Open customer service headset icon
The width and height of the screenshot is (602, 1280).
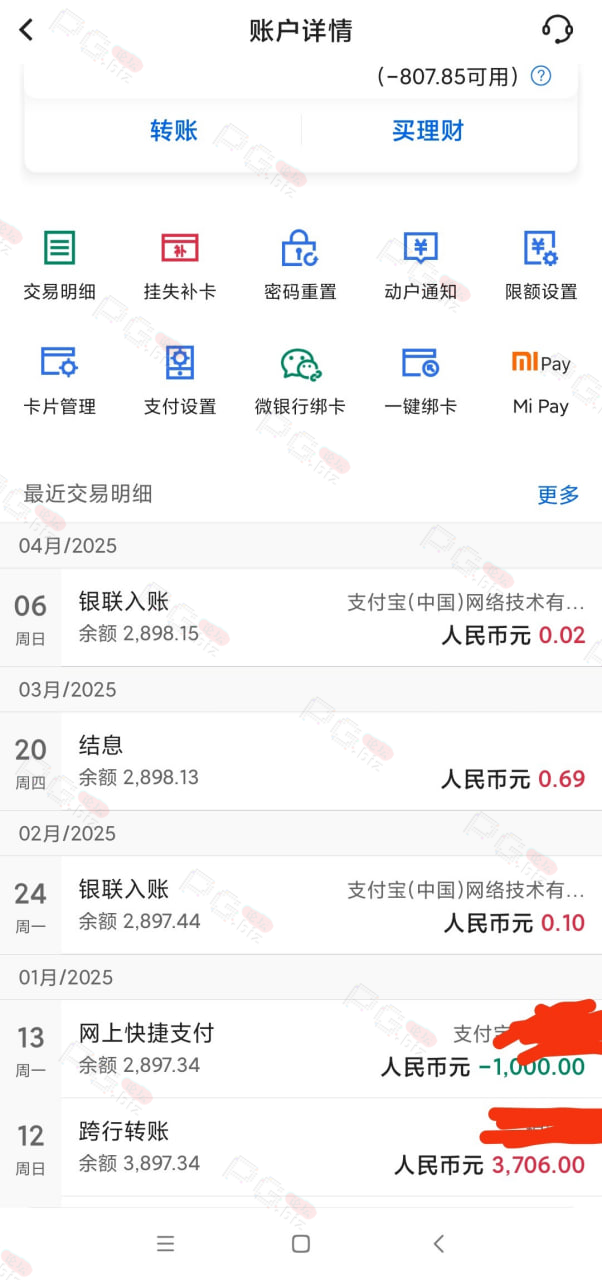tap(557, 29)
